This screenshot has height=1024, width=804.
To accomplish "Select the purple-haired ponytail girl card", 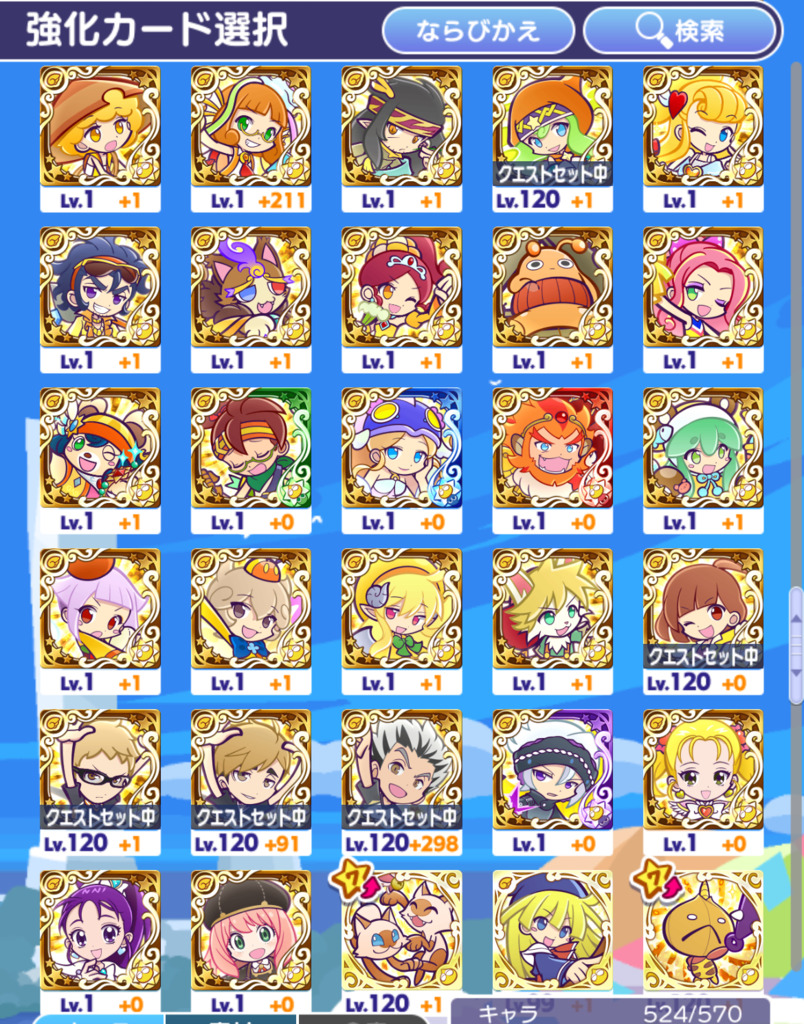I will point(99,930).
